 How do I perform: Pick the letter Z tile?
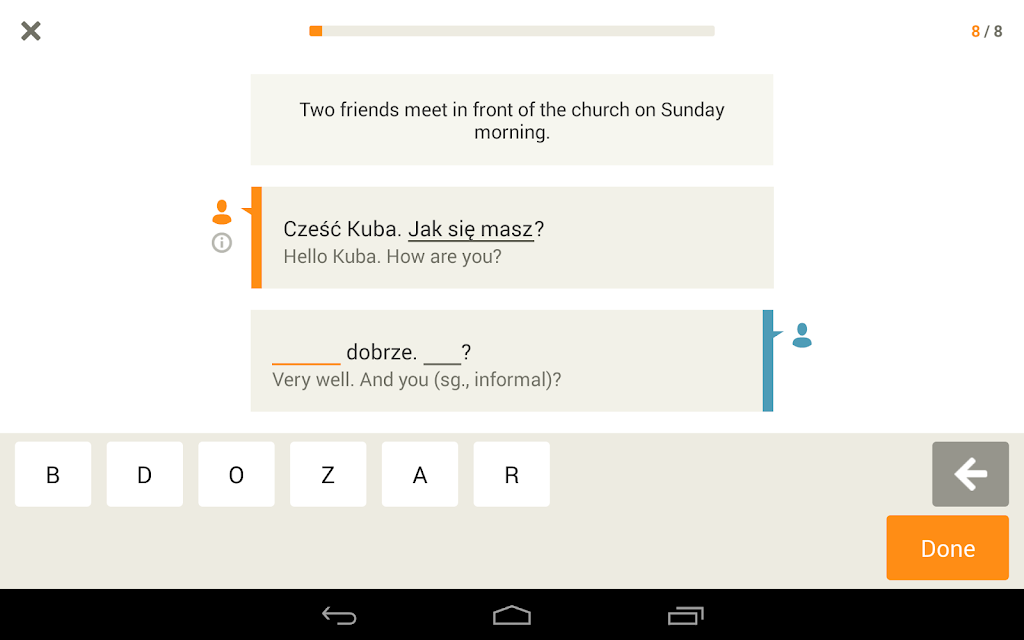[x=328, y=475]
